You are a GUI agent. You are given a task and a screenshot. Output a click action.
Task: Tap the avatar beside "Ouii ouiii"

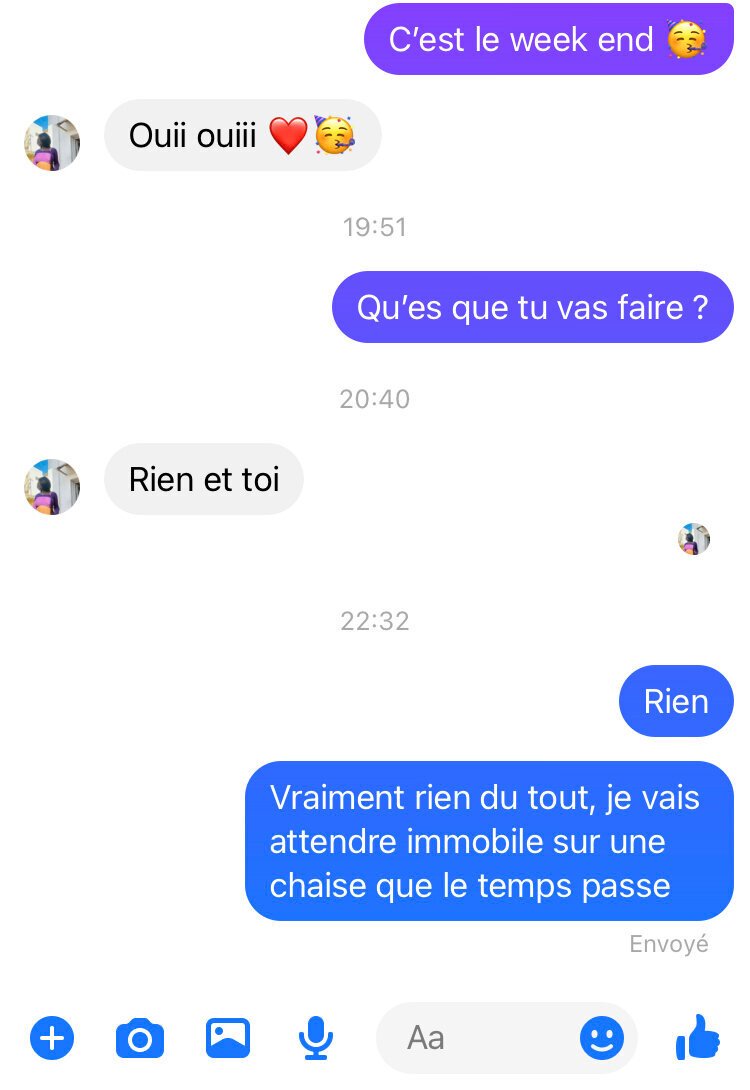[x=52, y=143]
